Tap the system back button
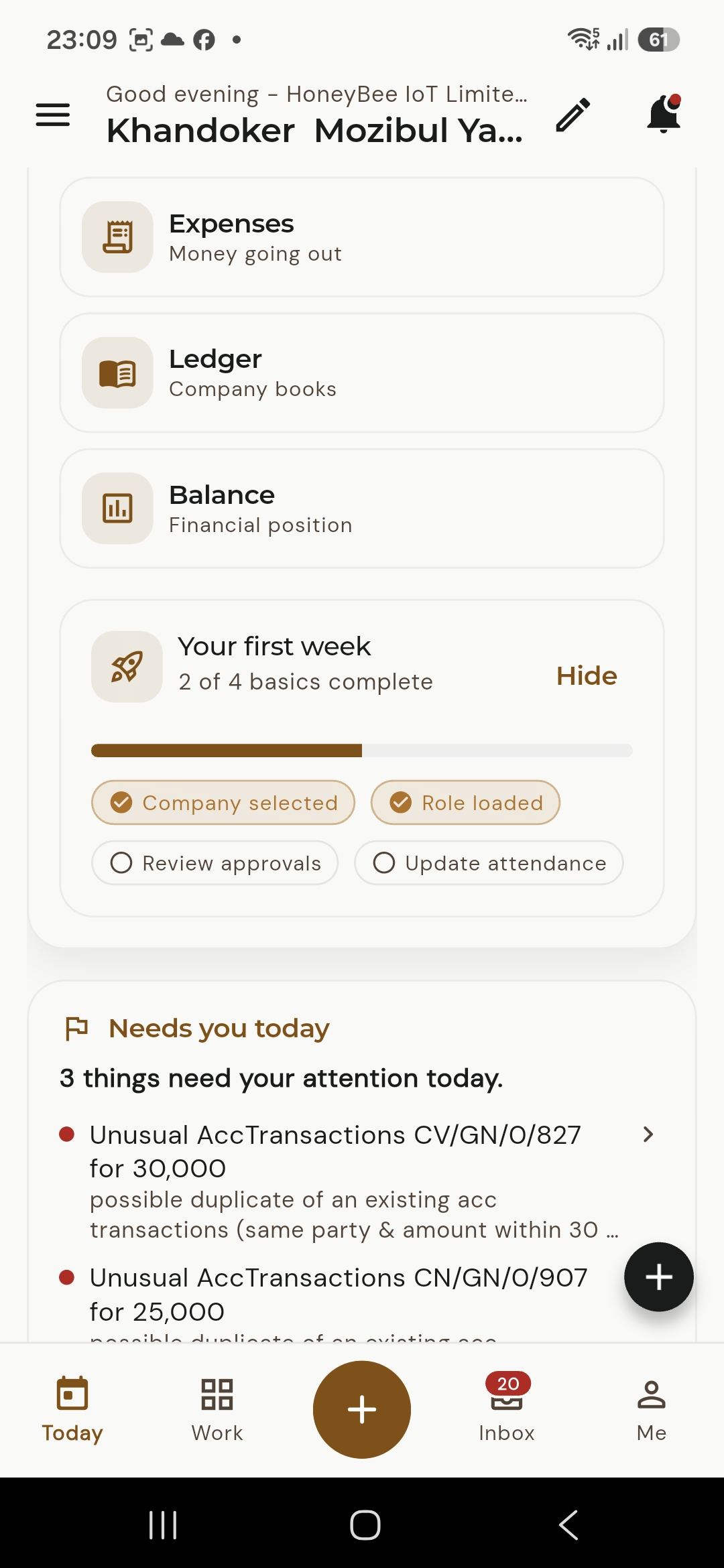Viewport: 724px width, 1568px height. pos(568,1525)
